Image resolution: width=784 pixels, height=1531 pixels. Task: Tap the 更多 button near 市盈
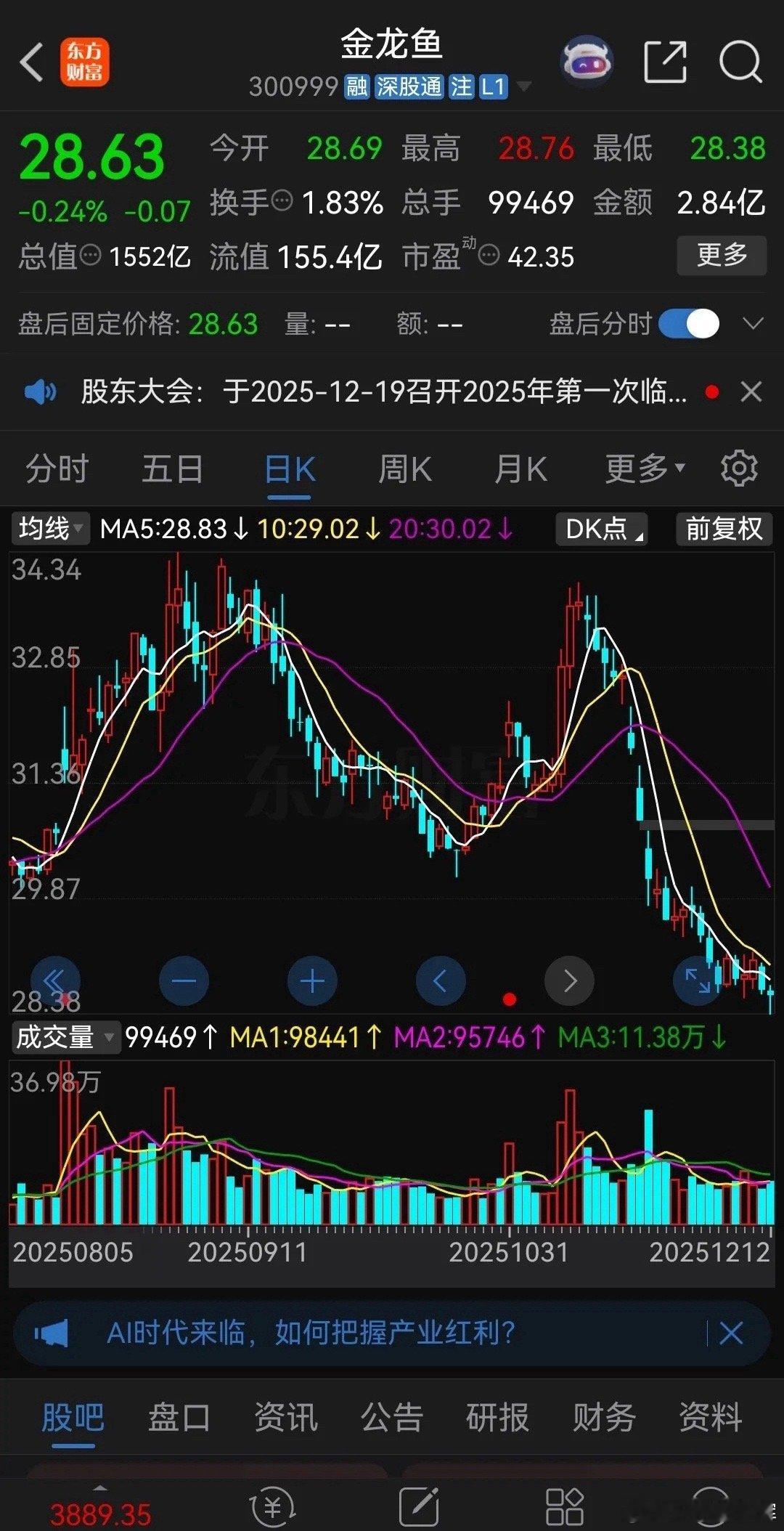pyautogui.click(x=722, y=256)
